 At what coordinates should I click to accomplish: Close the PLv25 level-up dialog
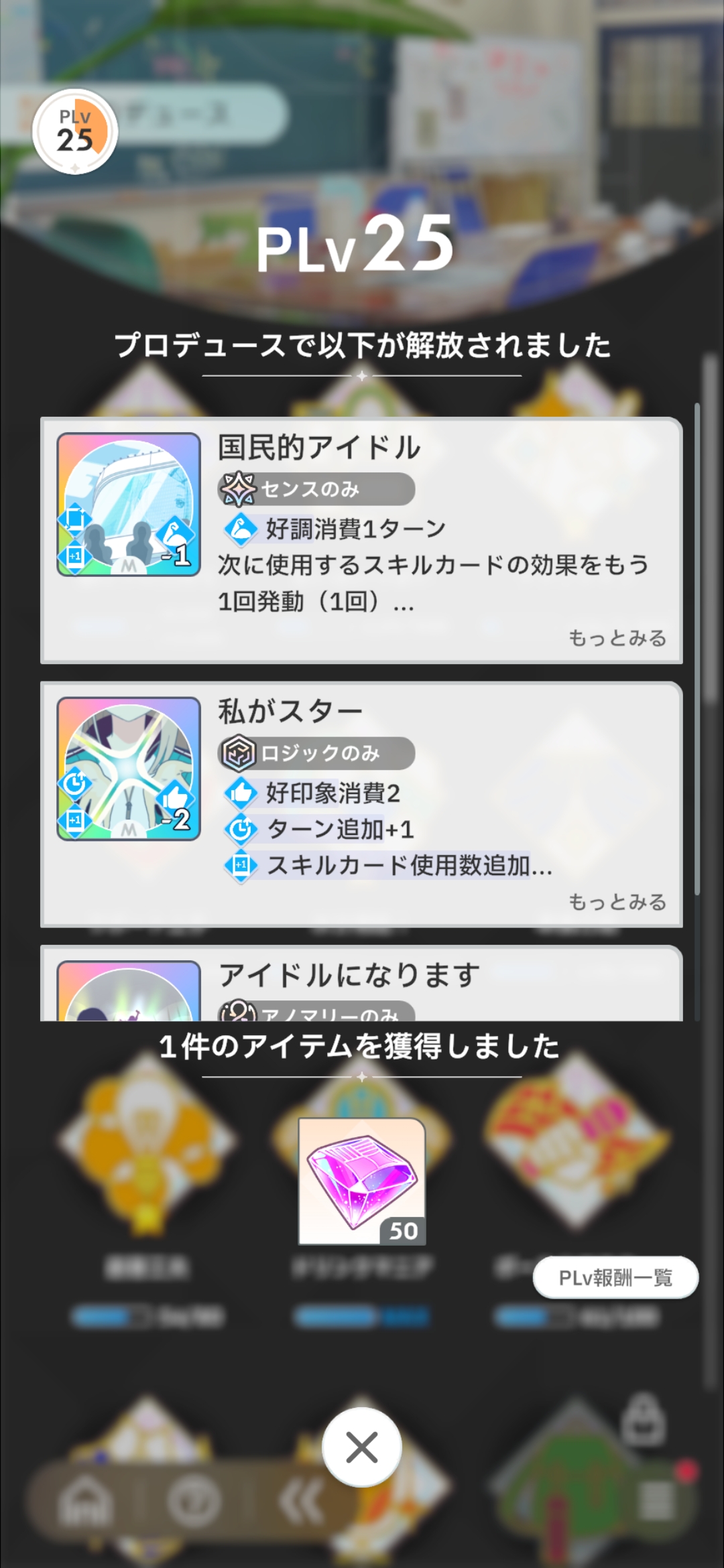(x=361, y=1447)
